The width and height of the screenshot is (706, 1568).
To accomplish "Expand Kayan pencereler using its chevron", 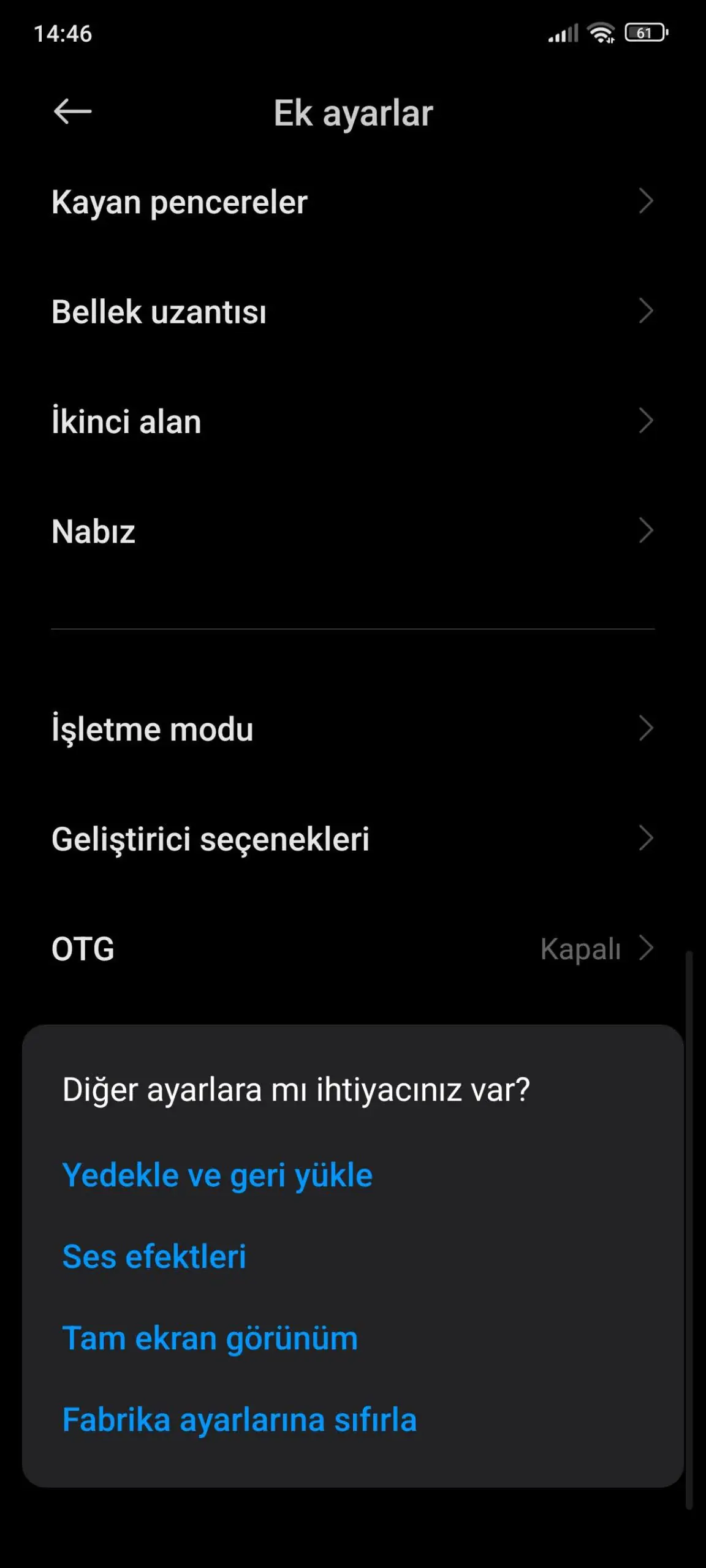I will (645, 202).
